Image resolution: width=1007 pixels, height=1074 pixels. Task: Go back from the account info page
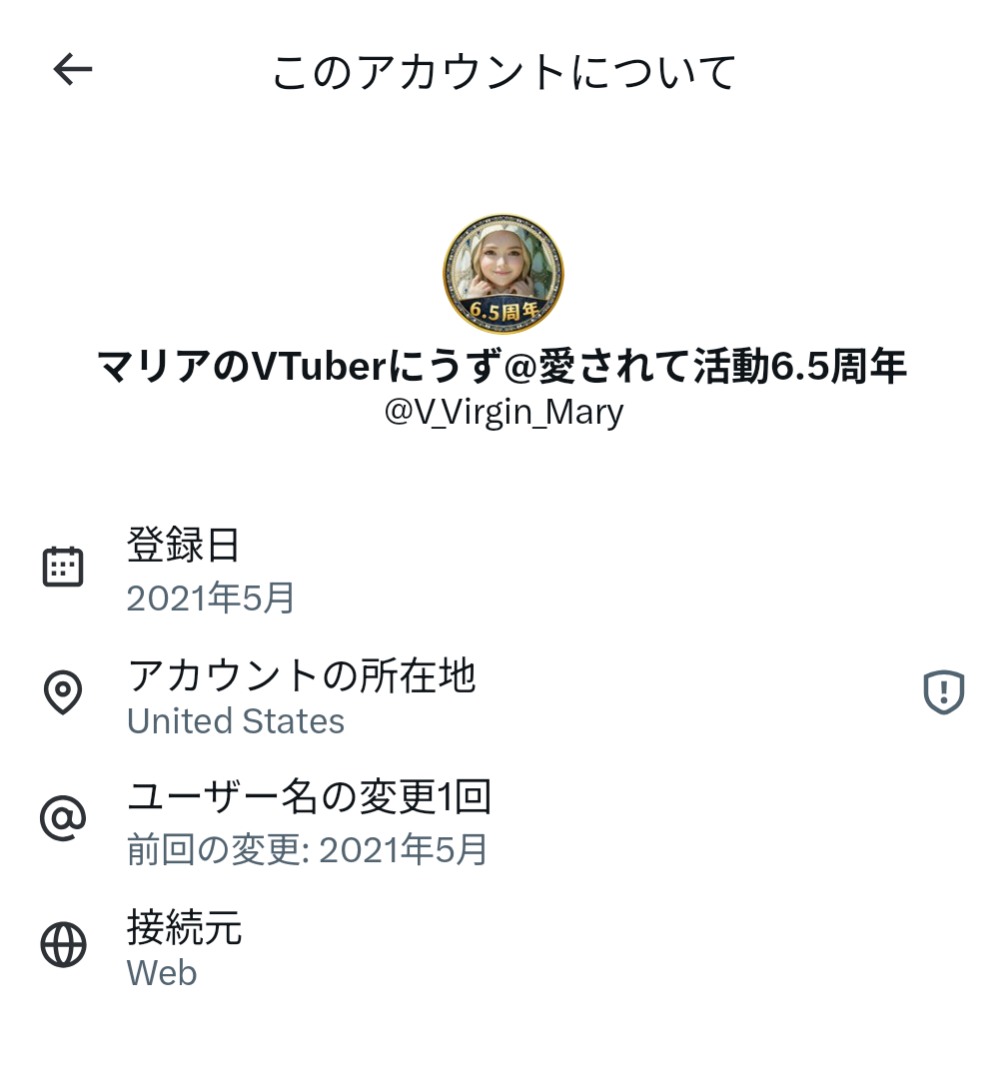click(x=72, y=69)
